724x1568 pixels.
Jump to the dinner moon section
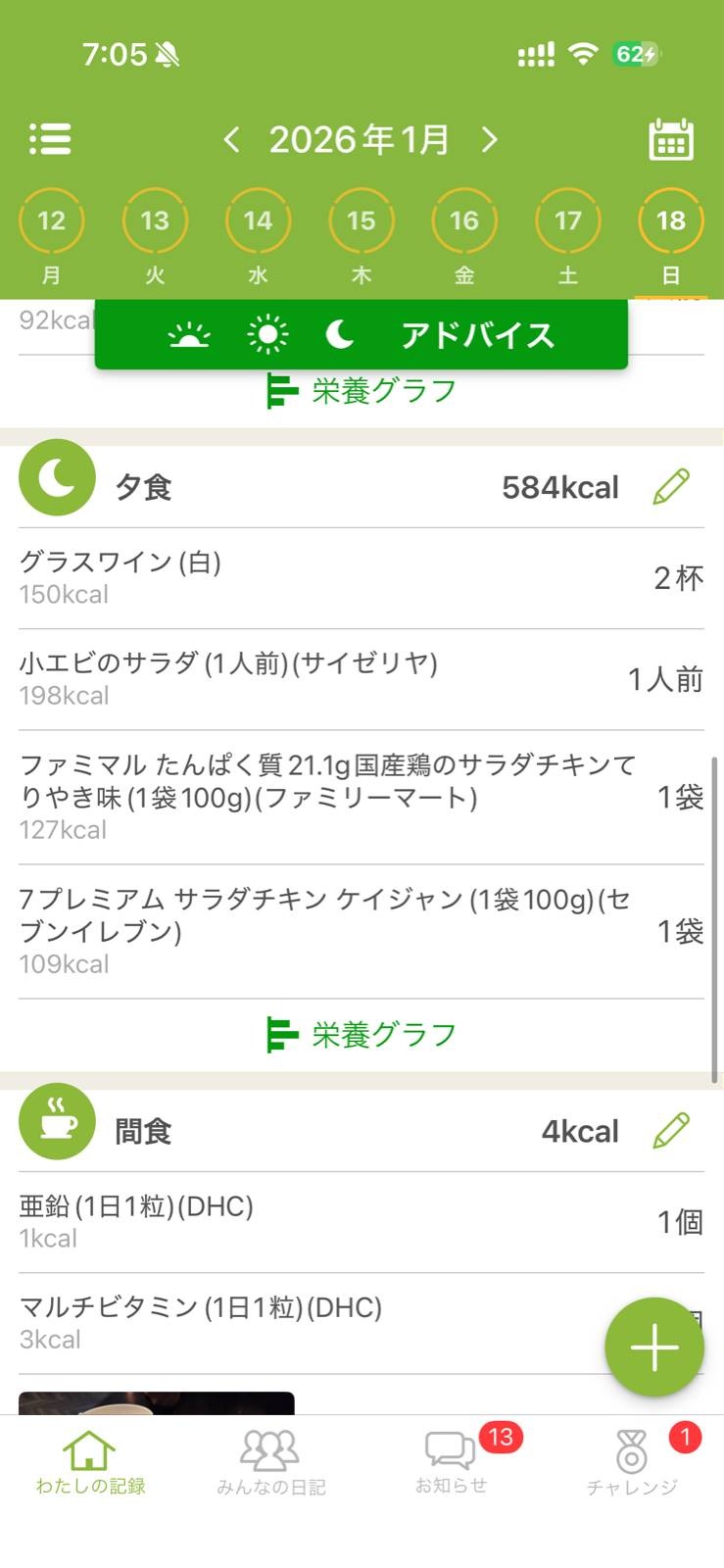coord(339,335)
